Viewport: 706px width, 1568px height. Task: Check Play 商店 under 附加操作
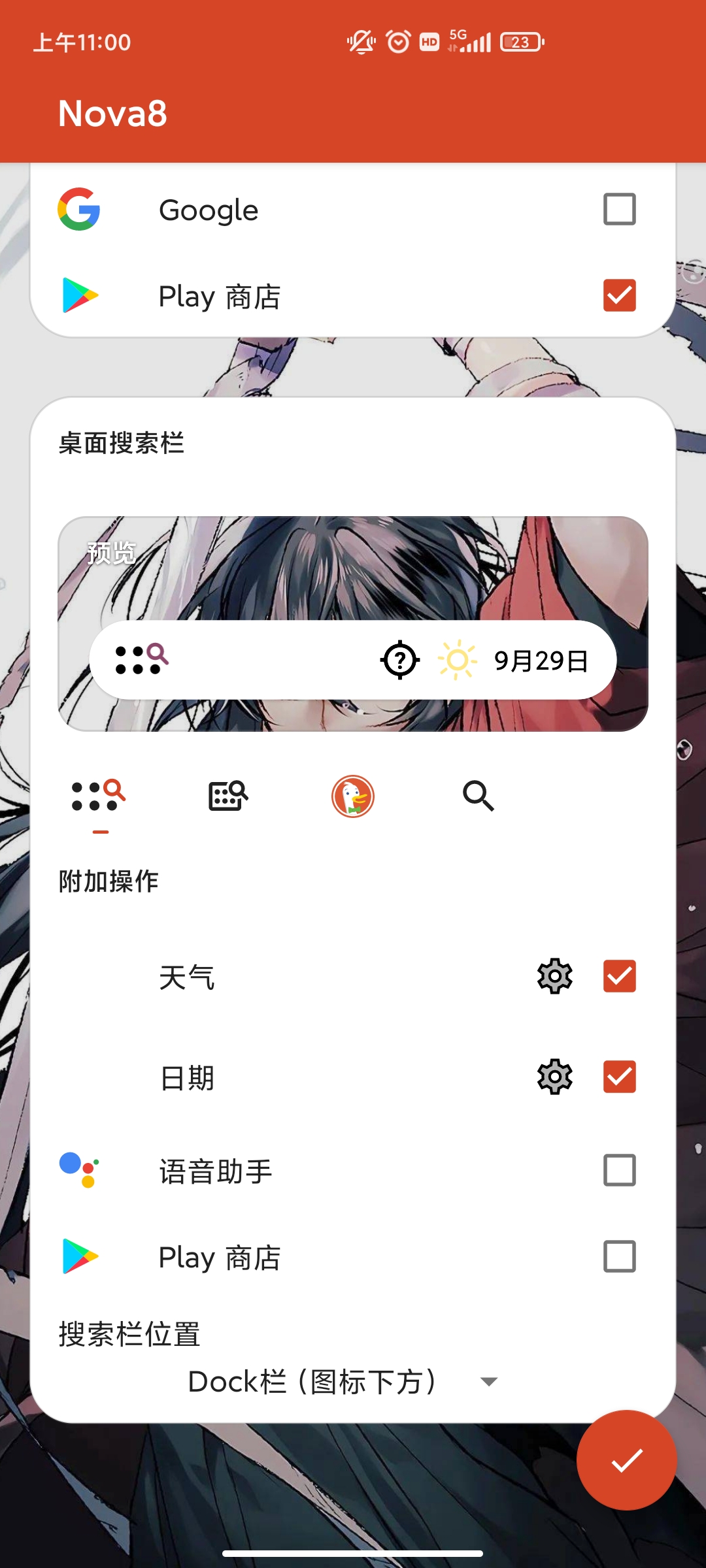pos(619,1256)
